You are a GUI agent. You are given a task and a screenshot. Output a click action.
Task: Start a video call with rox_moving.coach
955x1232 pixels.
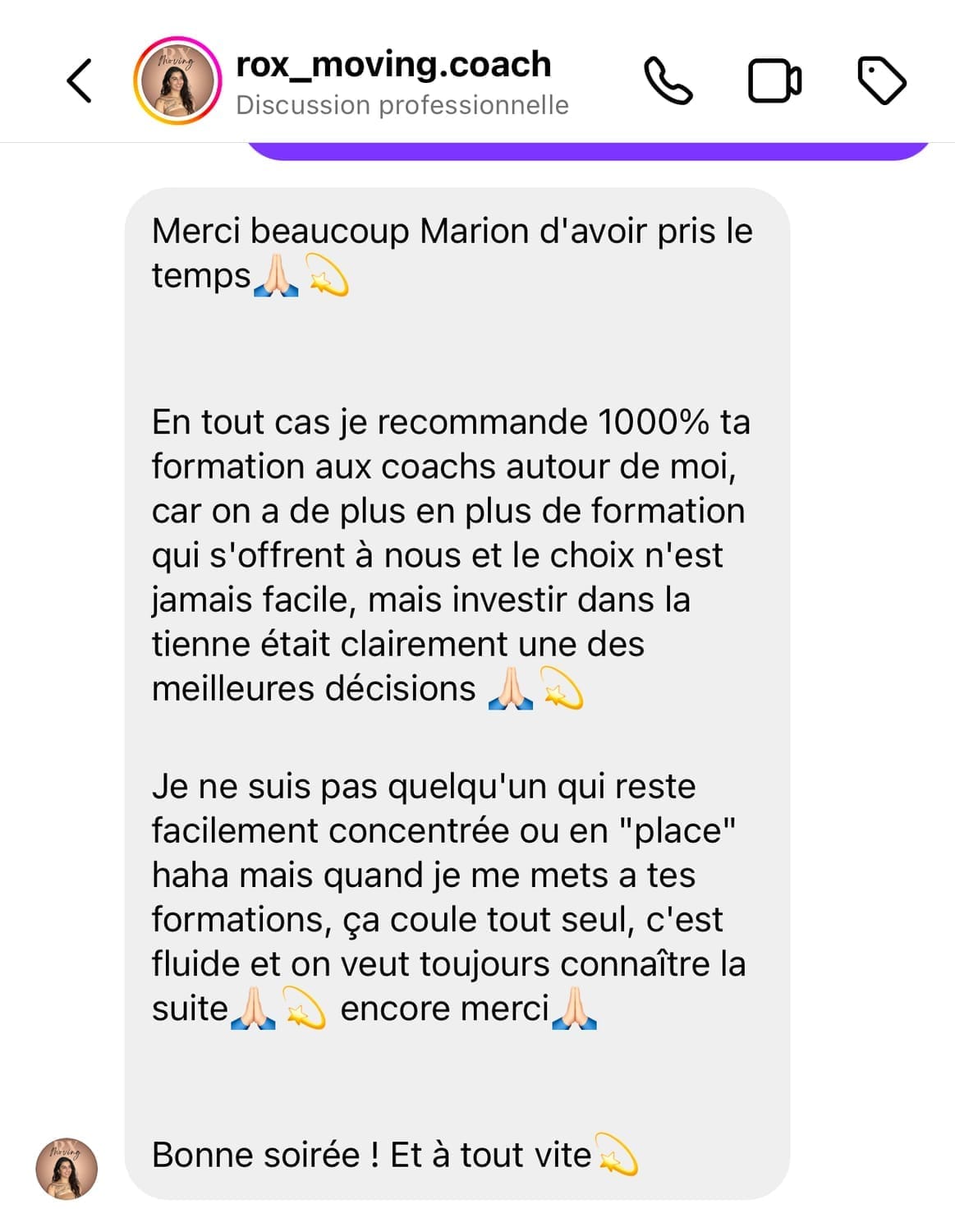pos(774,80)
